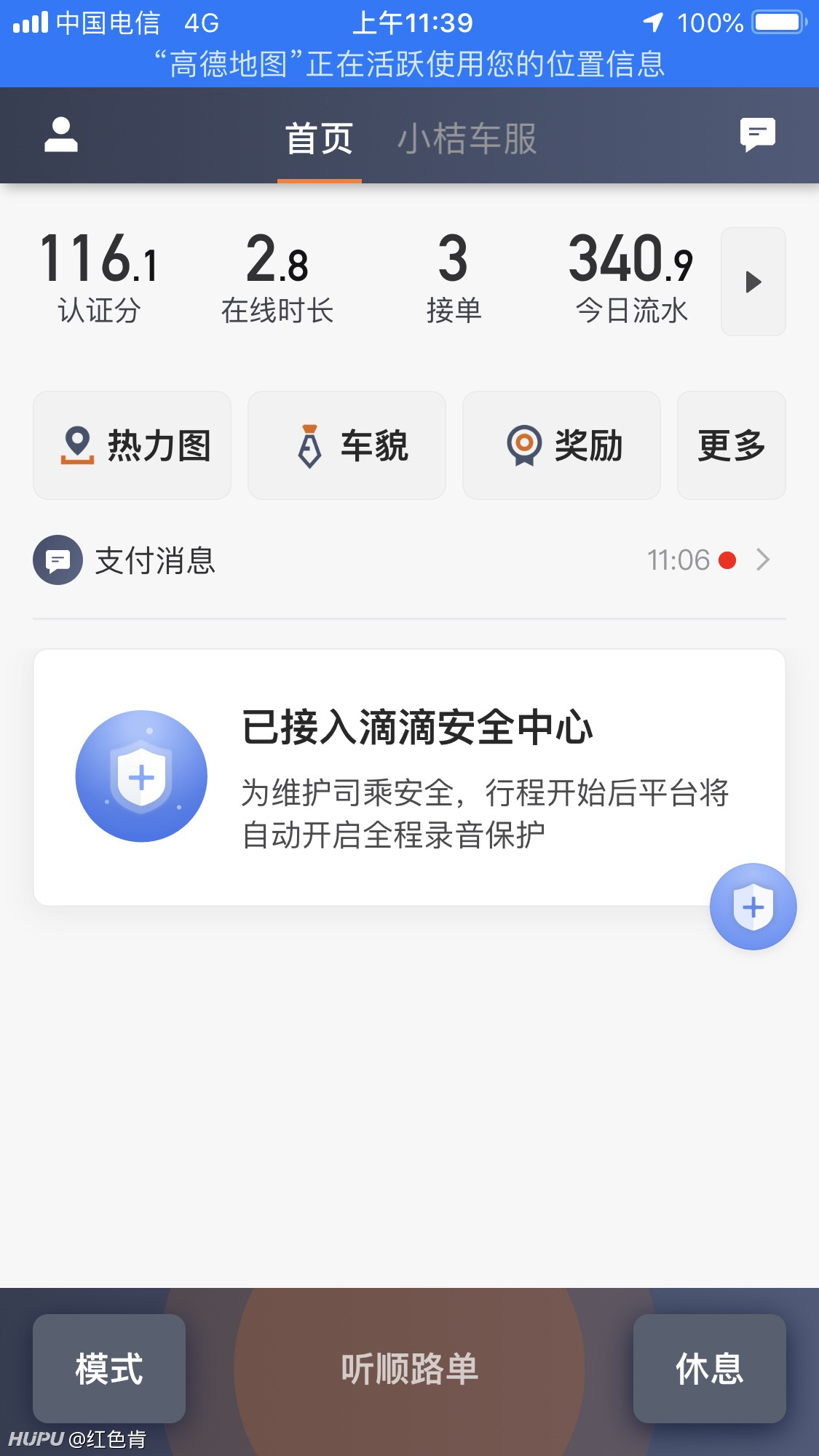Viewport: 819px width, 1456px height.
Task: Open the profile icon in the header
Action: coord(61,135)
